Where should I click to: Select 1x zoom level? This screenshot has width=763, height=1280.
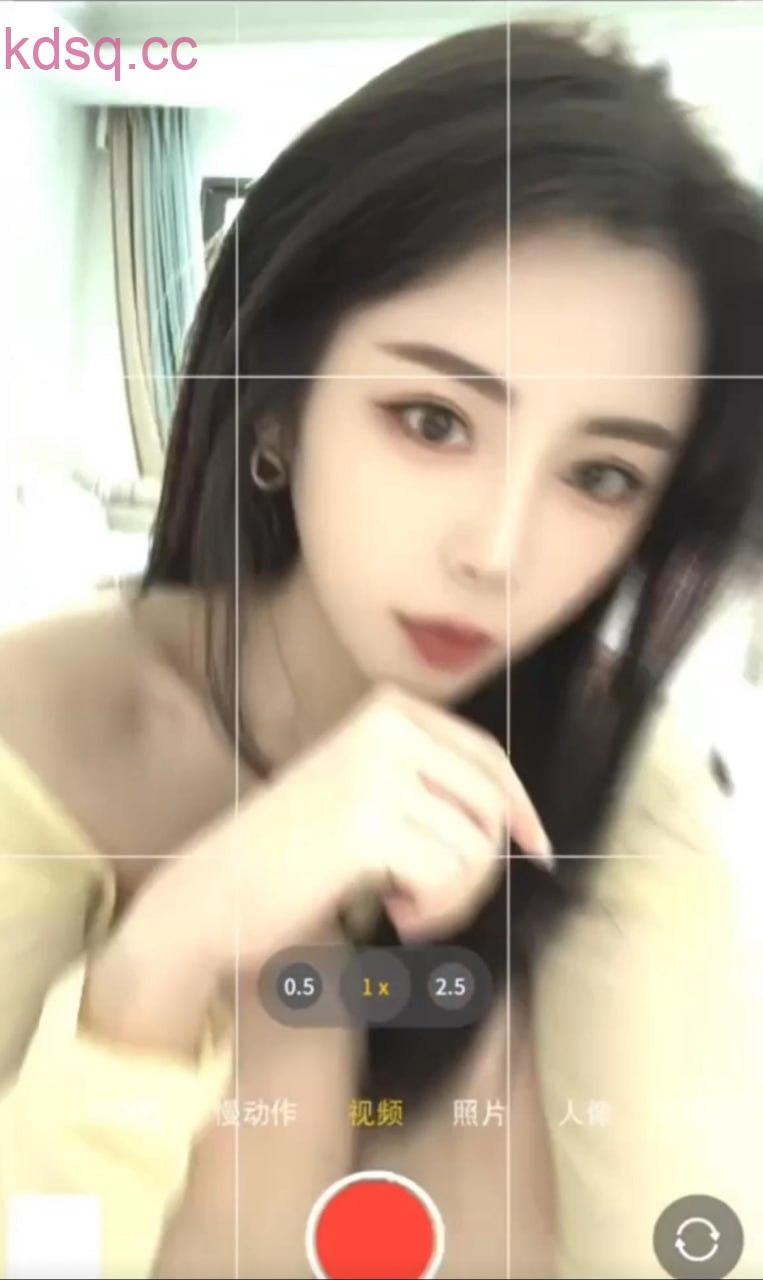[375, 987]
